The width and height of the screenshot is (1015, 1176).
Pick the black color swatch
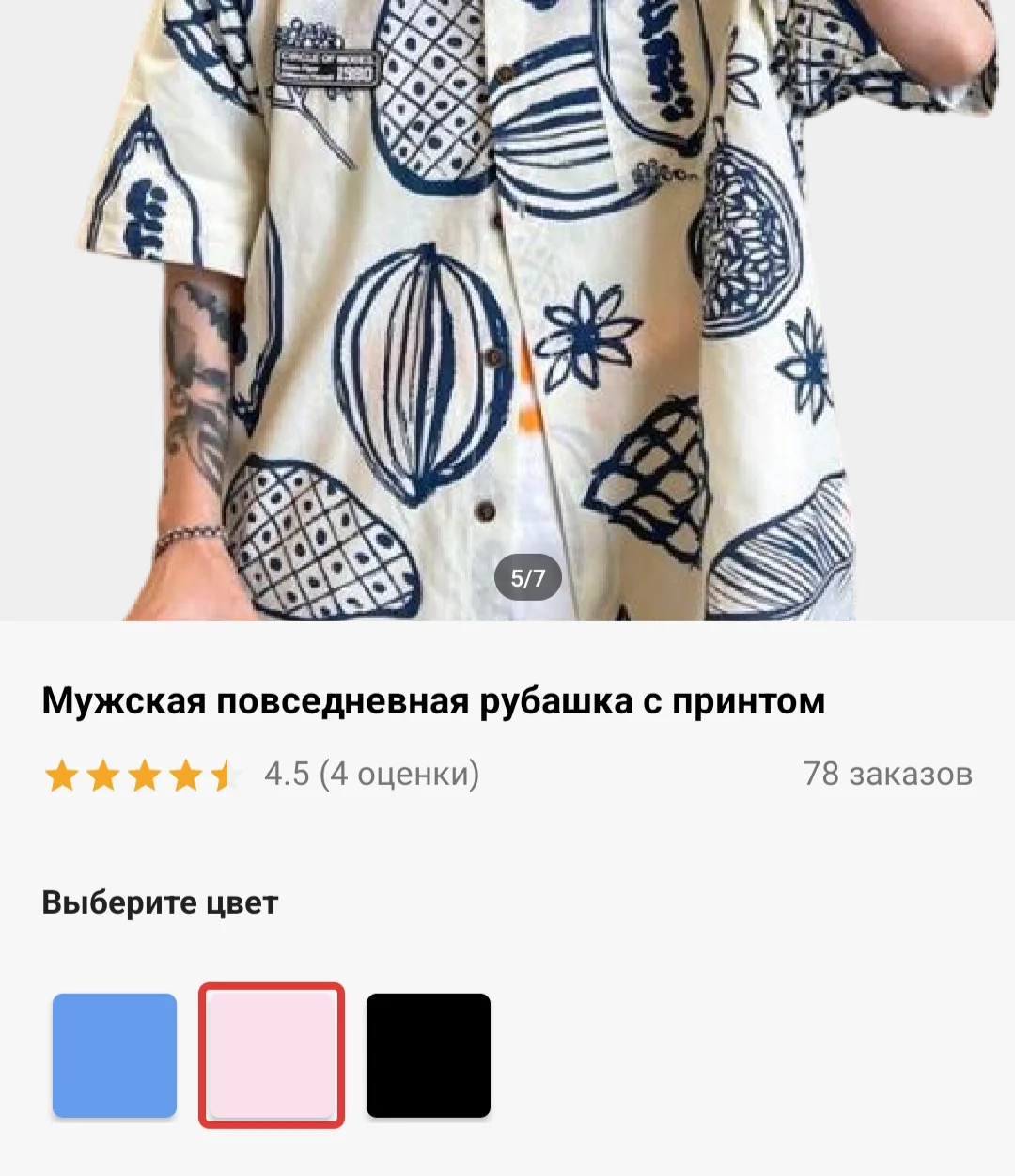tap(429, 1055)
